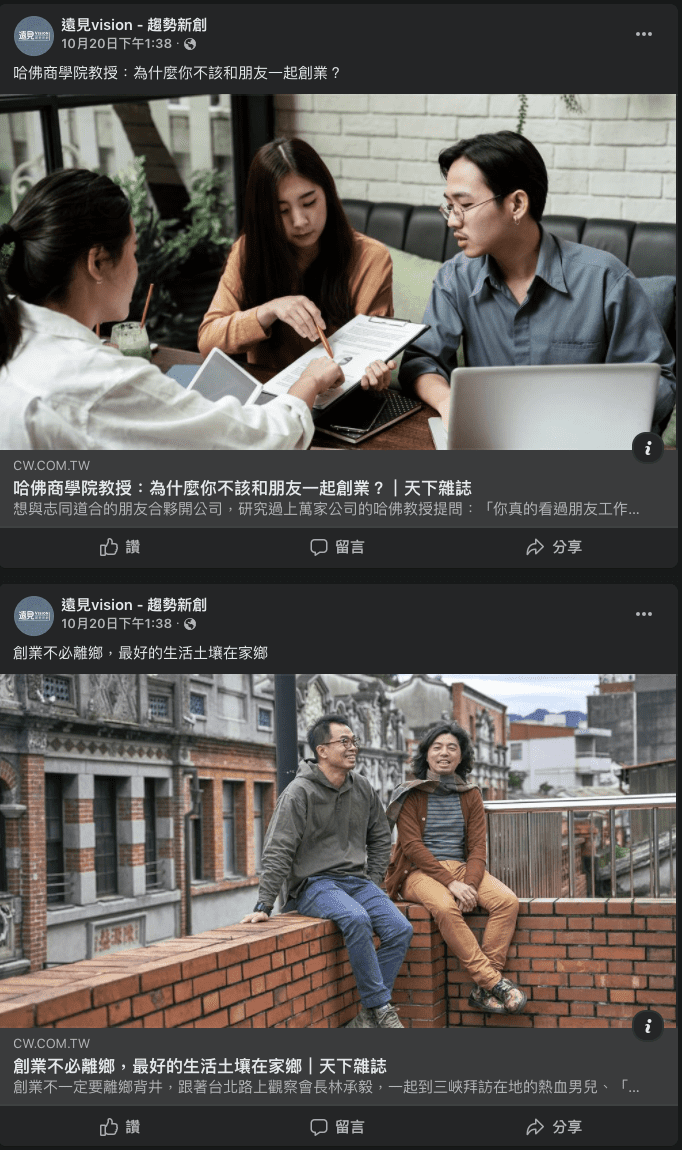Image resolution: width=682 pixels, height=1150 pixels.
Task: Like the 創業不必離鄉 post
Action: coord(120,1127)
